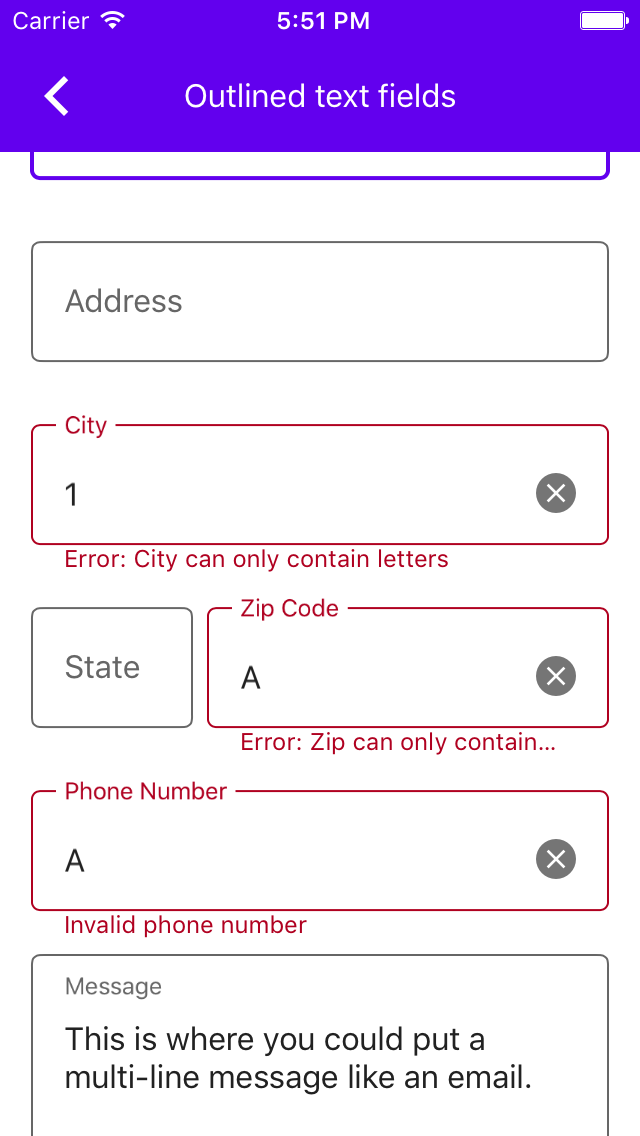Focus the Address text field
This screenshot has width=640, height=1136.
coord(320,301)
